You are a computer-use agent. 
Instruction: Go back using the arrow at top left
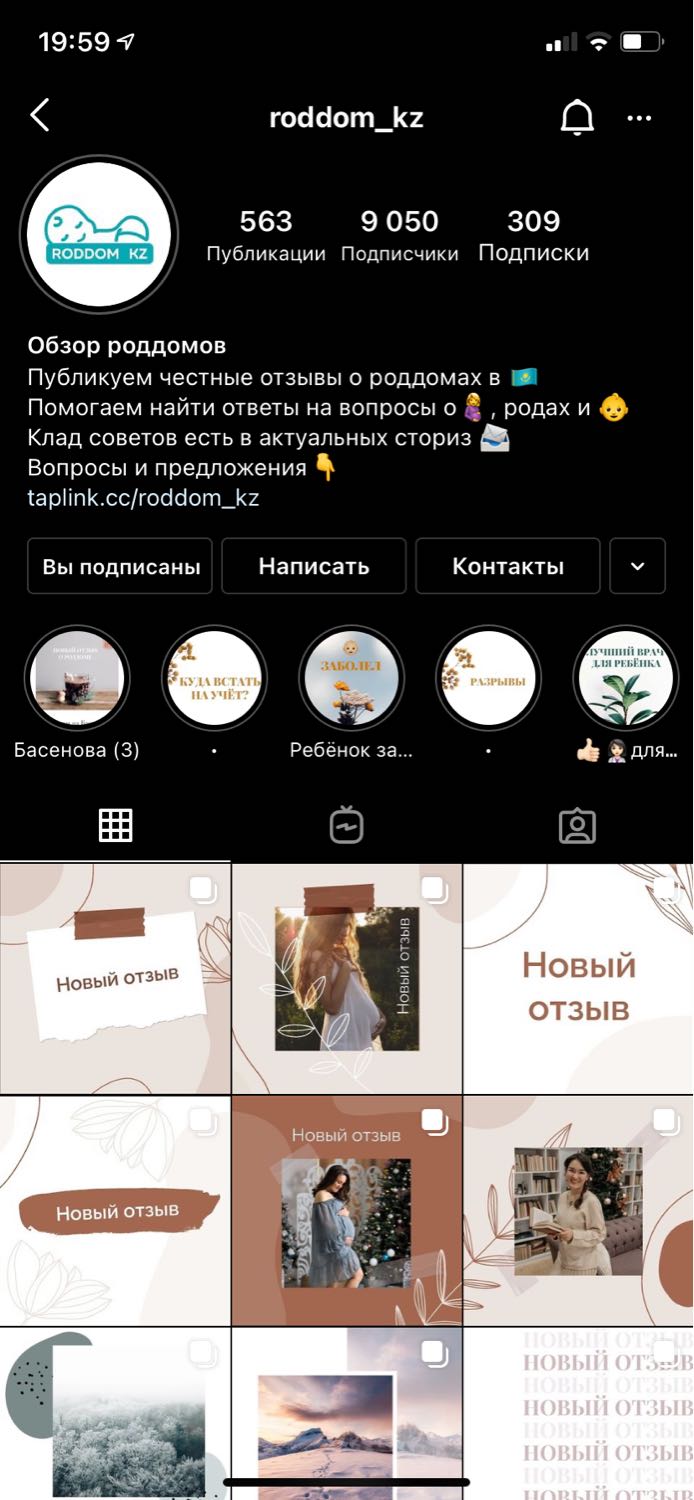(x=40, y=116)
